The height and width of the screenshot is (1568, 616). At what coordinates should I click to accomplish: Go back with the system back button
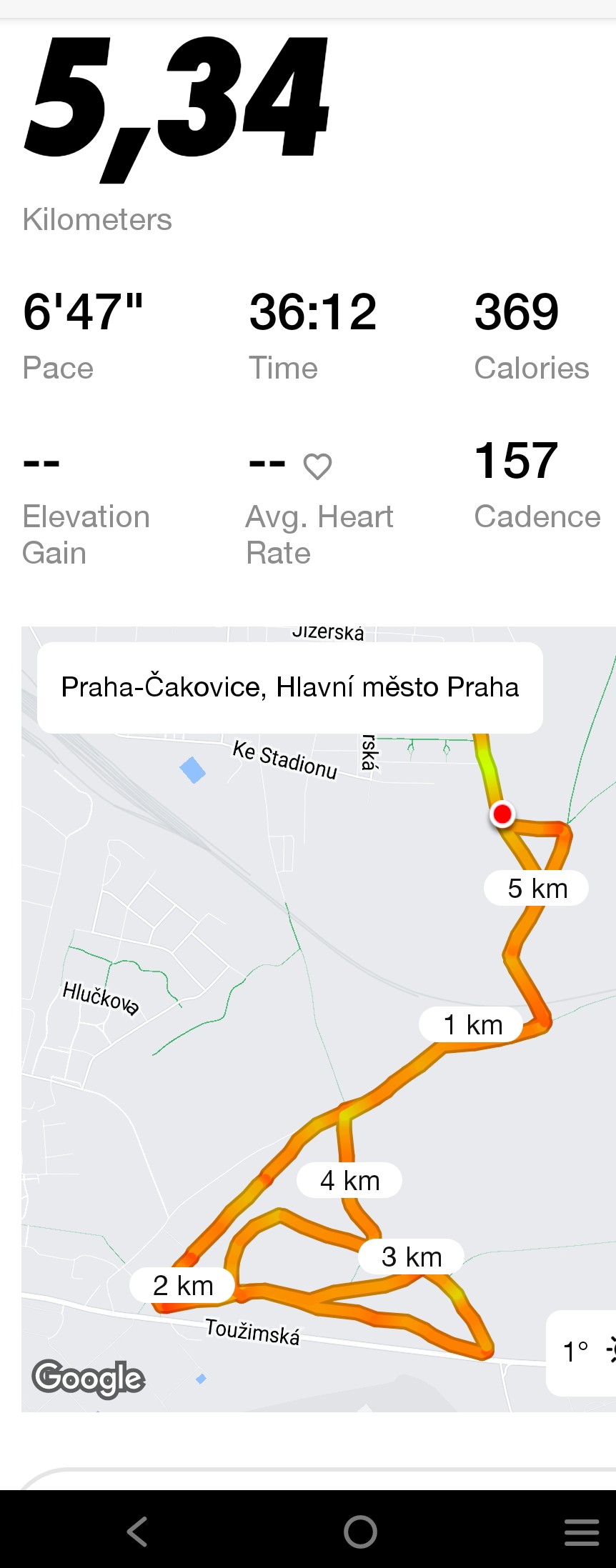pyautogui.click(x=136, y=1531)
